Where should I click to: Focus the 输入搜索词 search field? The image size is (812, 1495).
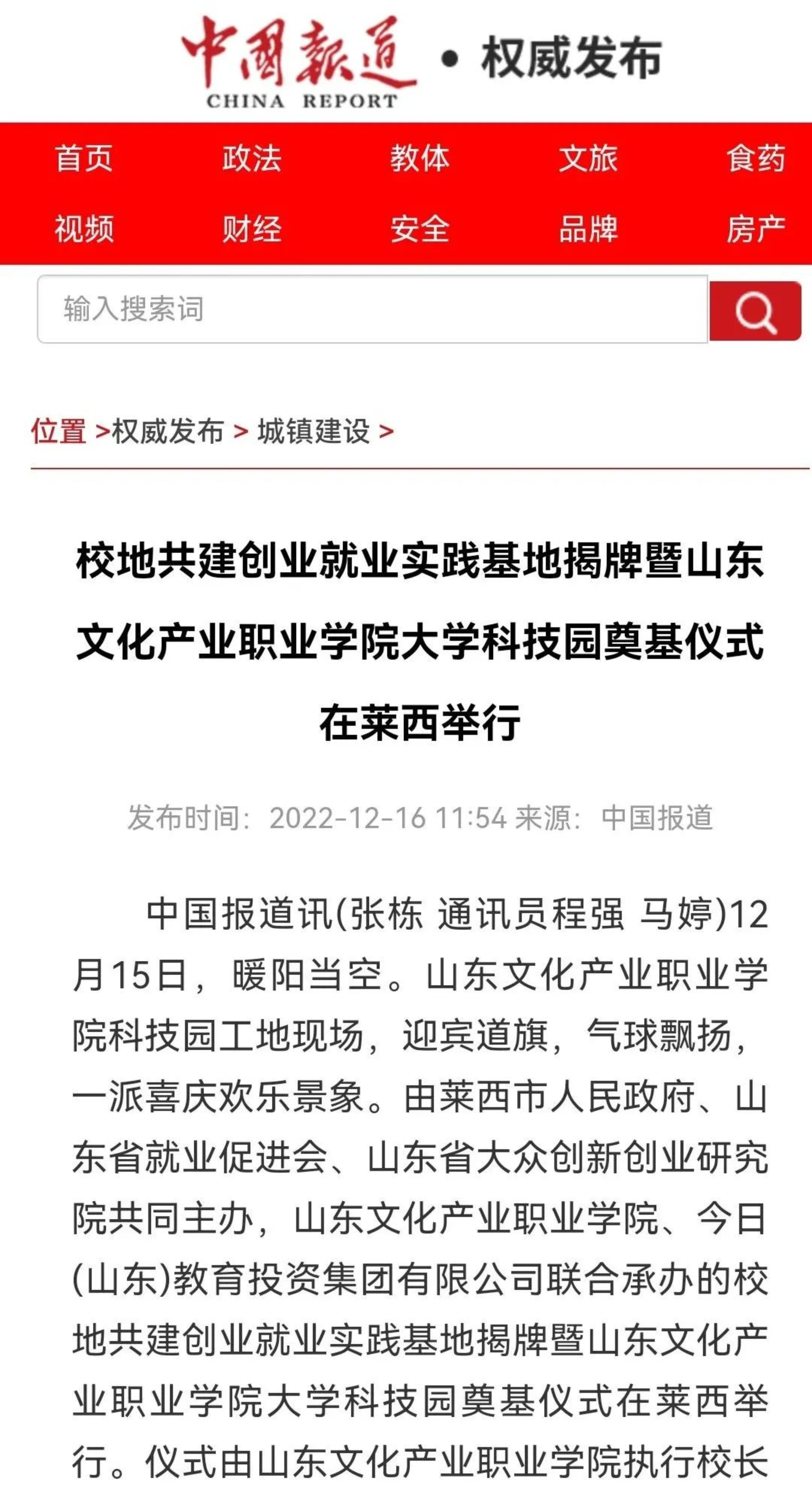tap(372, 309)
